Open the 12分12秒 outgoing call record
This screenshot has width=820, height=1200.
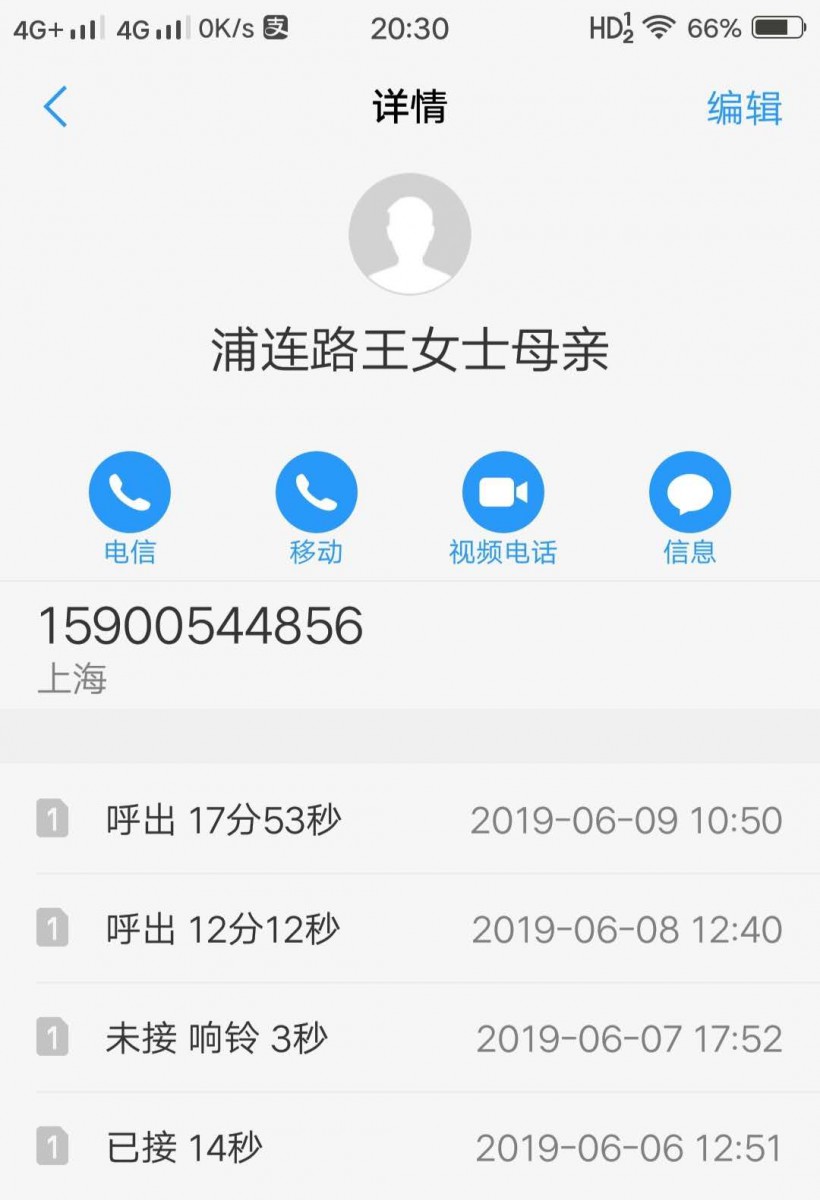pyautogui.click(x=410, y=930)
